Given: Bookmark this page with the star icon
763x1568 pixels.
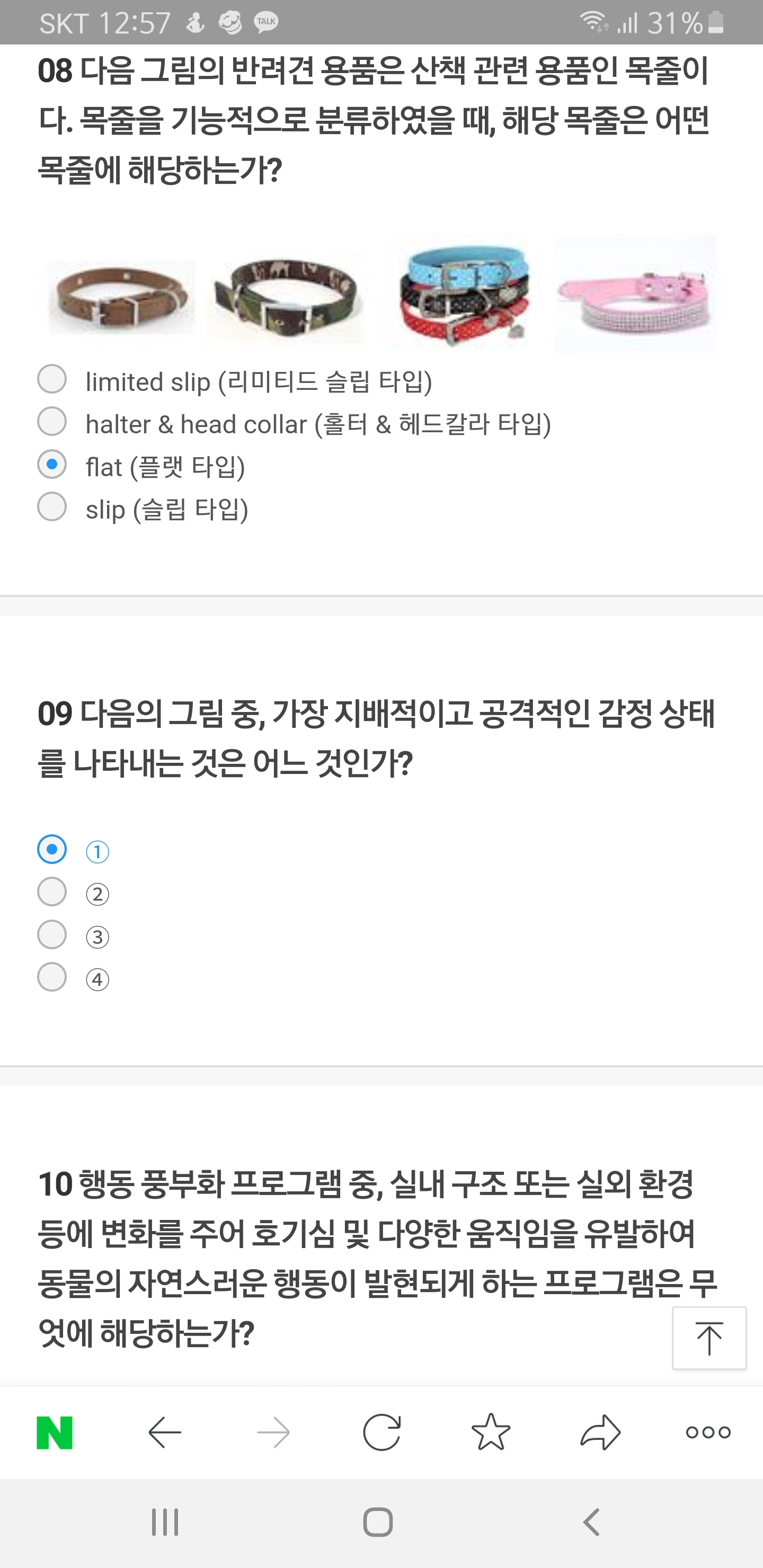Looking at the screenshot, I should 491,1432.
